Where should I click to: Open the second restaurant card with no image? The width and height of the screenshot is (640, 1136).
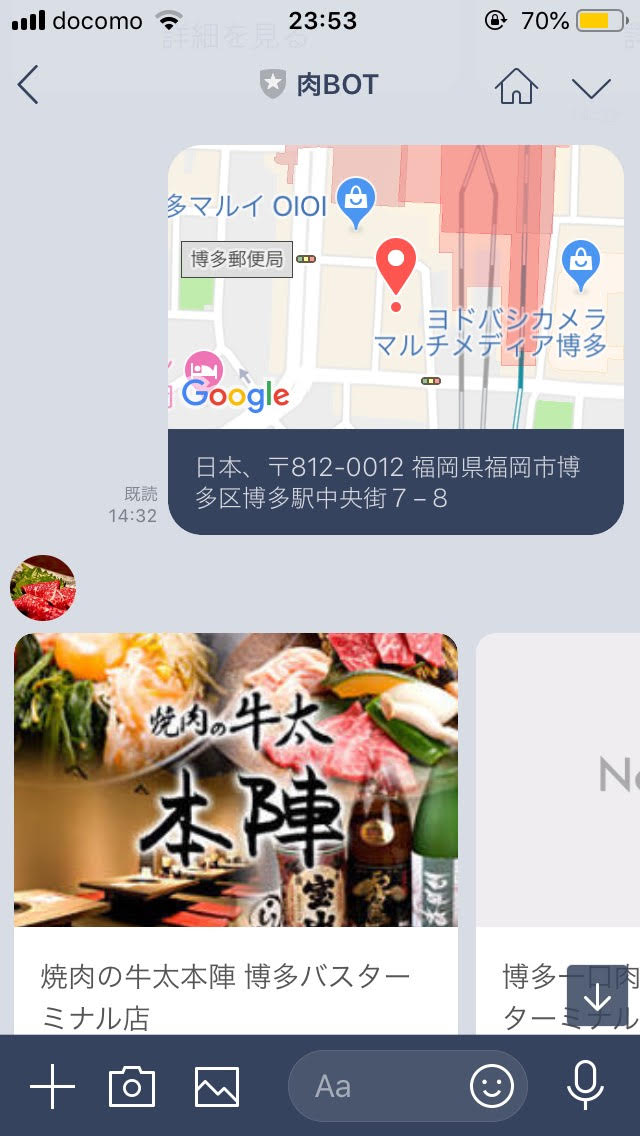coord(558,833)
